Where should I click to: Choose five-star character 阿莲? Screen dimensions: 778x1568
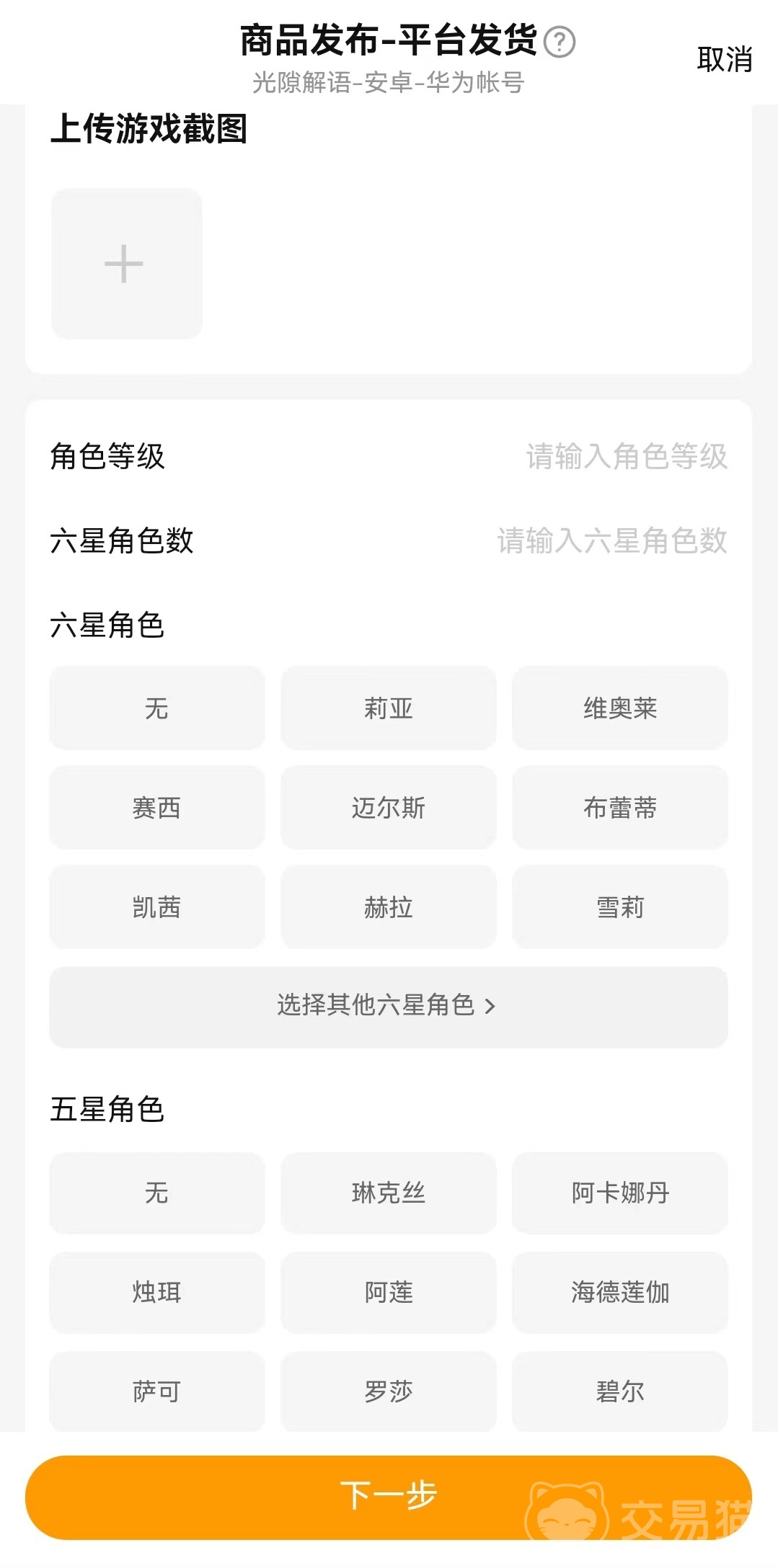(388, 1292)
